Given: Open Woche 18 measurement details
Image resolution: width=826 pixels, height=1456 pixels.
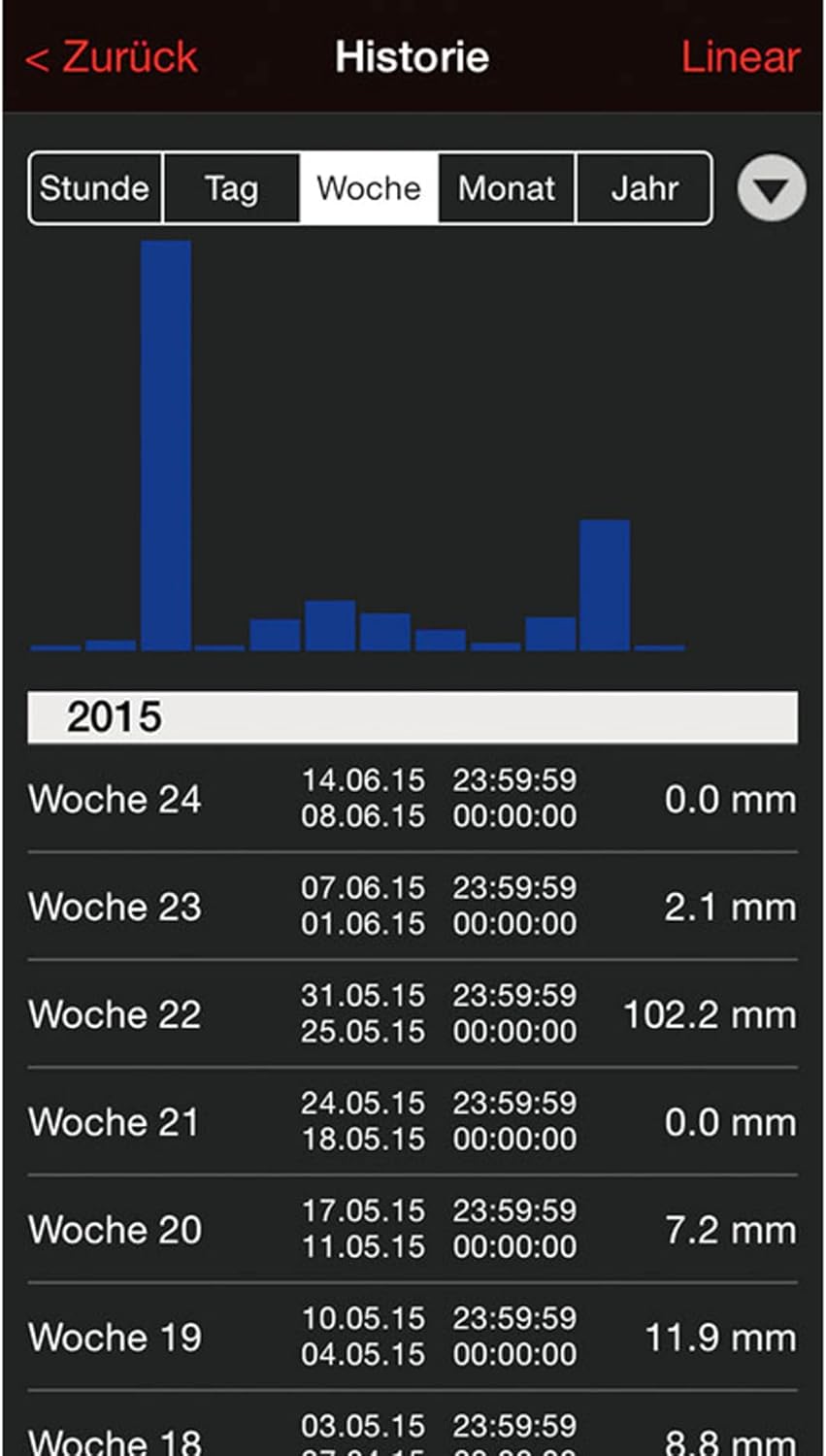Looking at the screenshot, I should click(x=413, y=1437).
